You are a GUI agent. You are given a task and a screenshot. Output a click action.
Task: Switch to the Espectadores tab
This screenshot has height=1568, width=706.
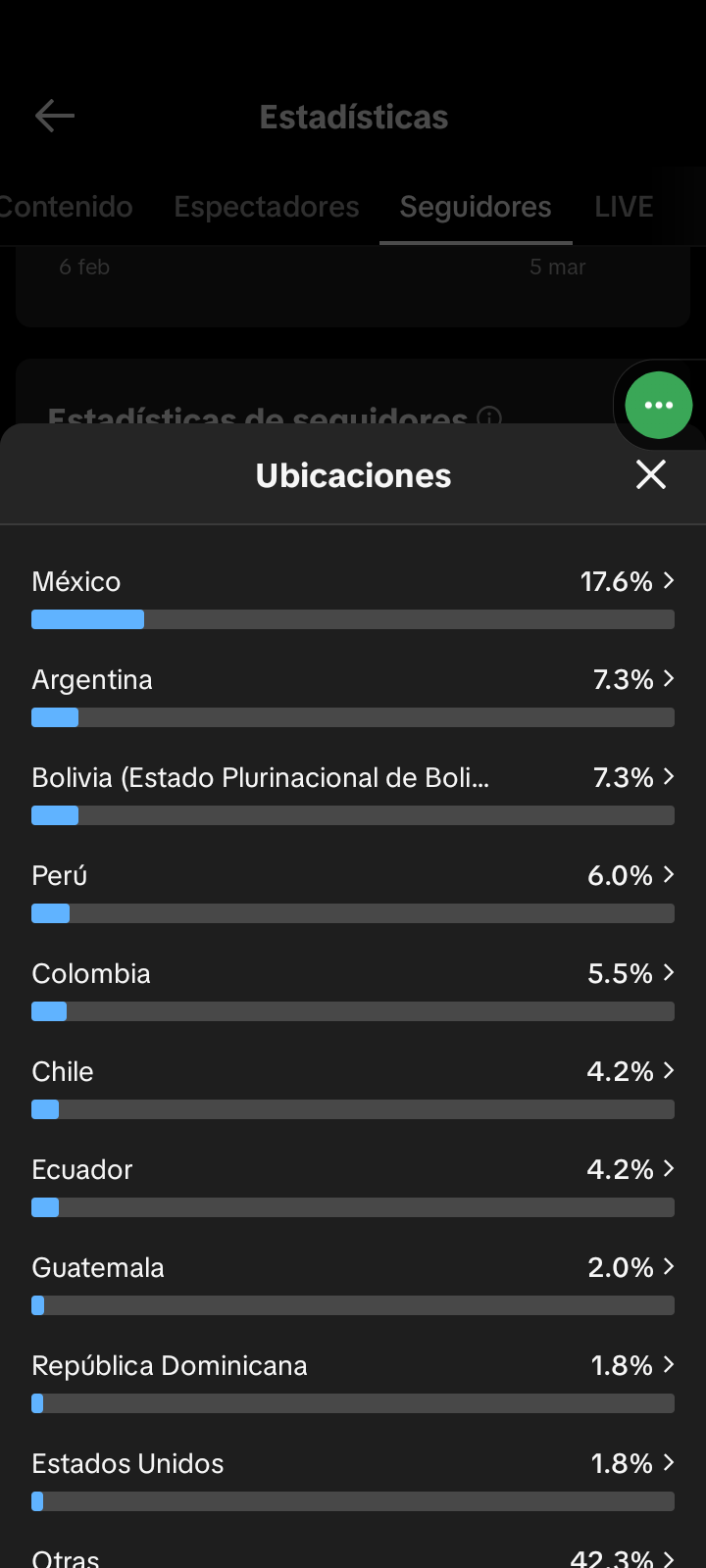(x=267, y=207)
